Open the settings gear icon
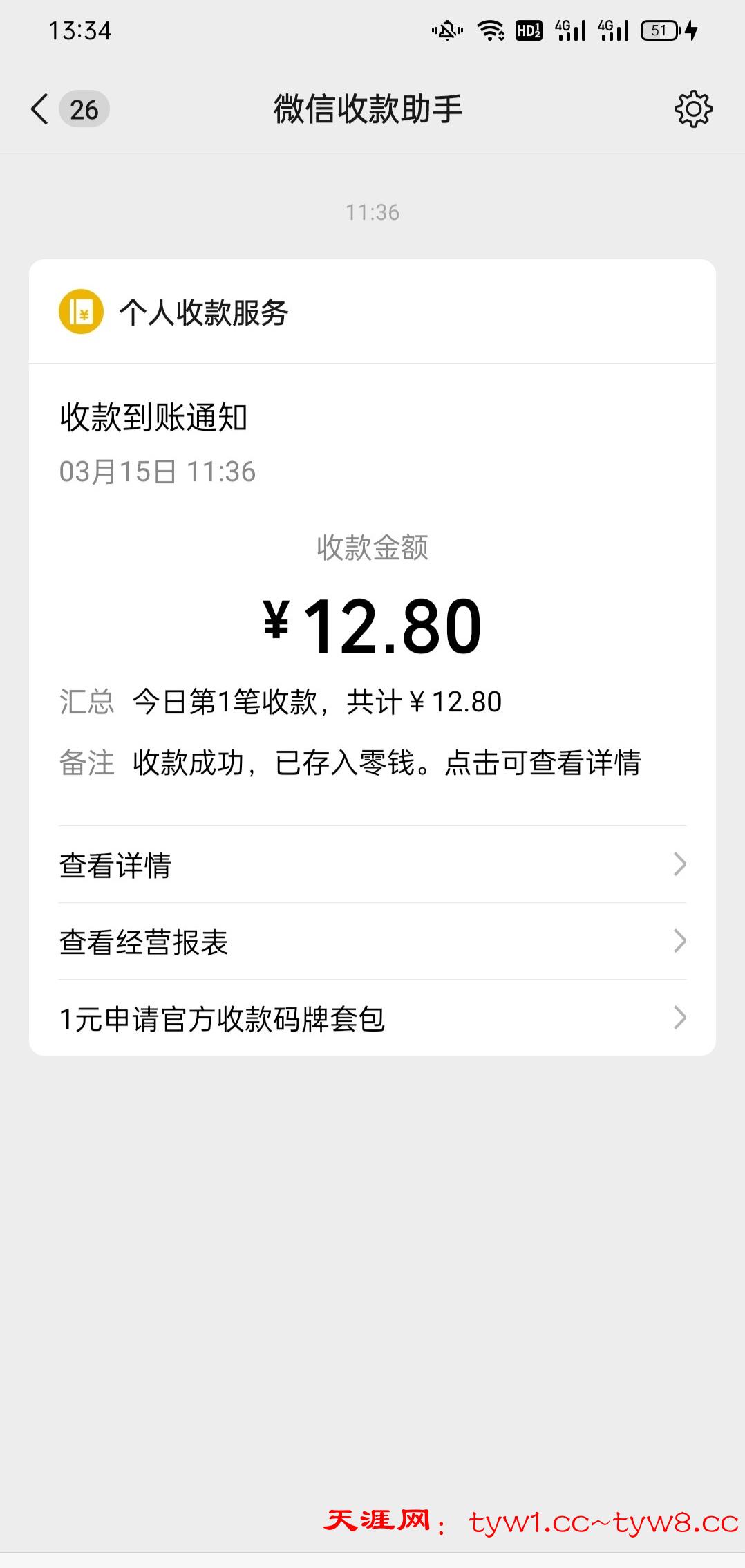 coord(693,109)
